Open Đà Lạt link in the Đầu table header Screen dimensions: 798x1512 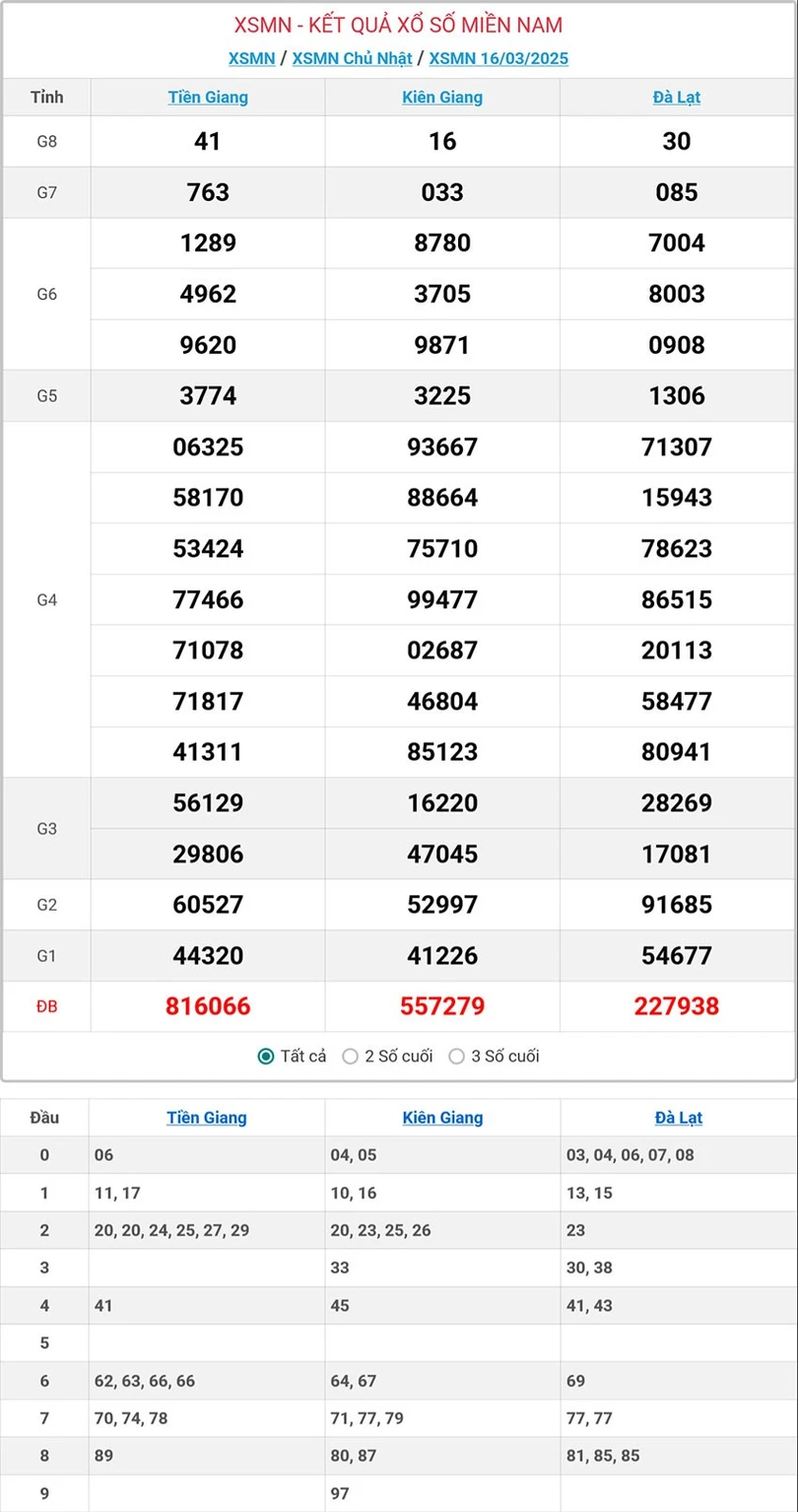pos(678,1118)
